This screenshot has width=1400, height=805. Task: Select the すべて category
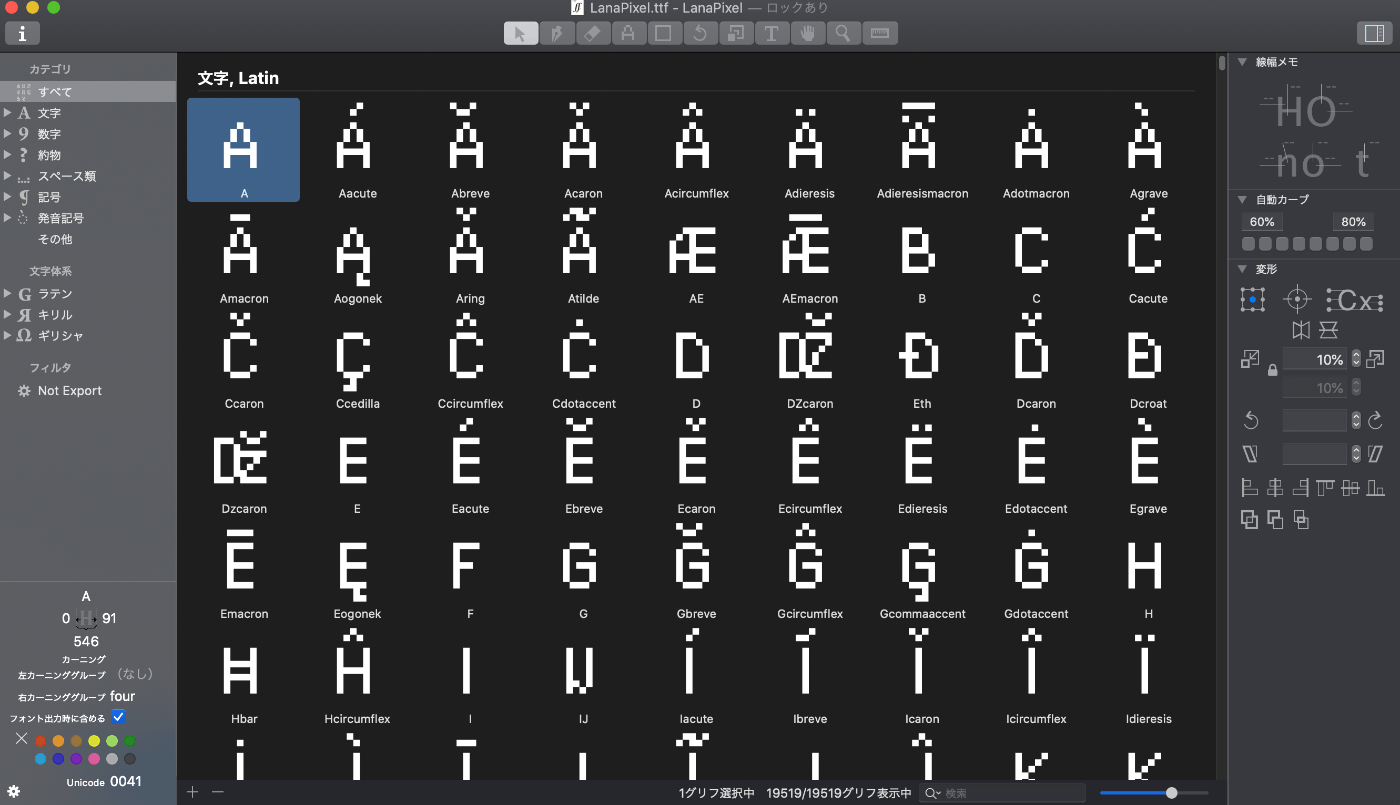55,92
